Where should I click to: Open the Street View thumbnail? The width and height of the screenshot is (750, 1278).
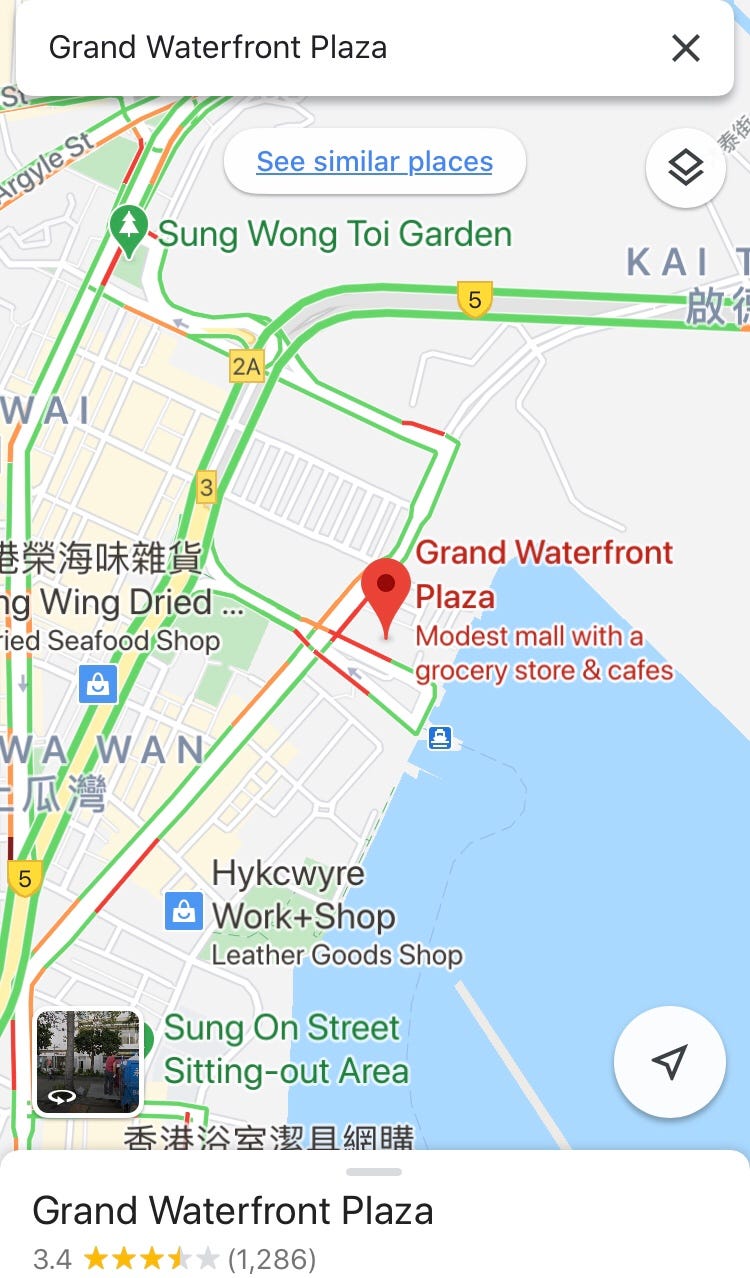pos(88,1061)
